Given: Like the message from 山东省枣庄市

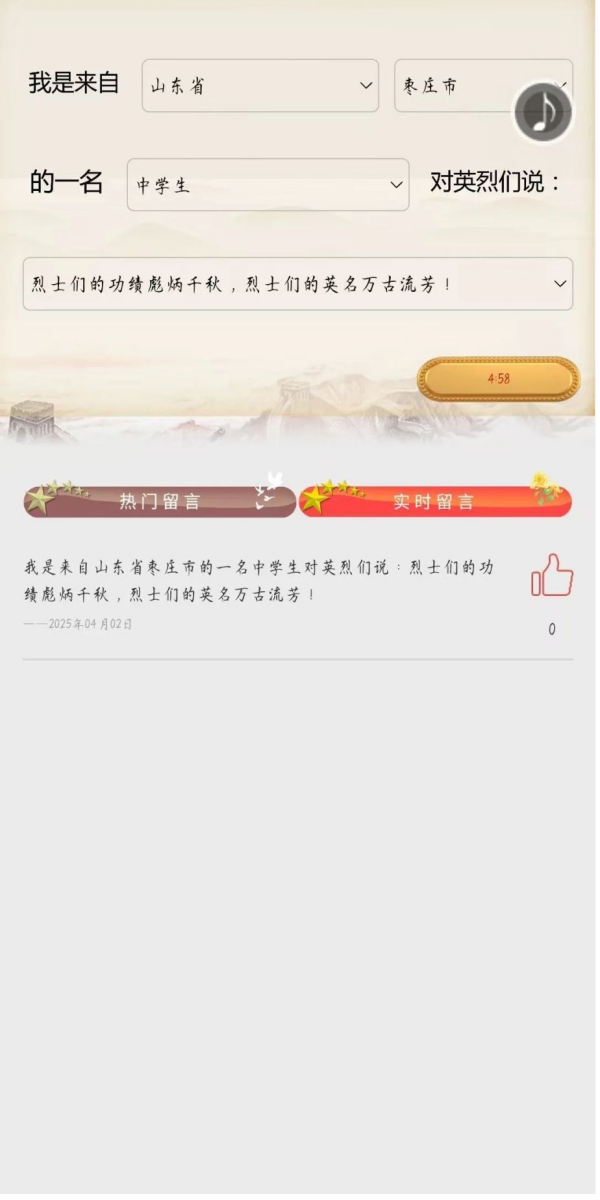Looking at the screenshot, I should (x=551, y=577).
